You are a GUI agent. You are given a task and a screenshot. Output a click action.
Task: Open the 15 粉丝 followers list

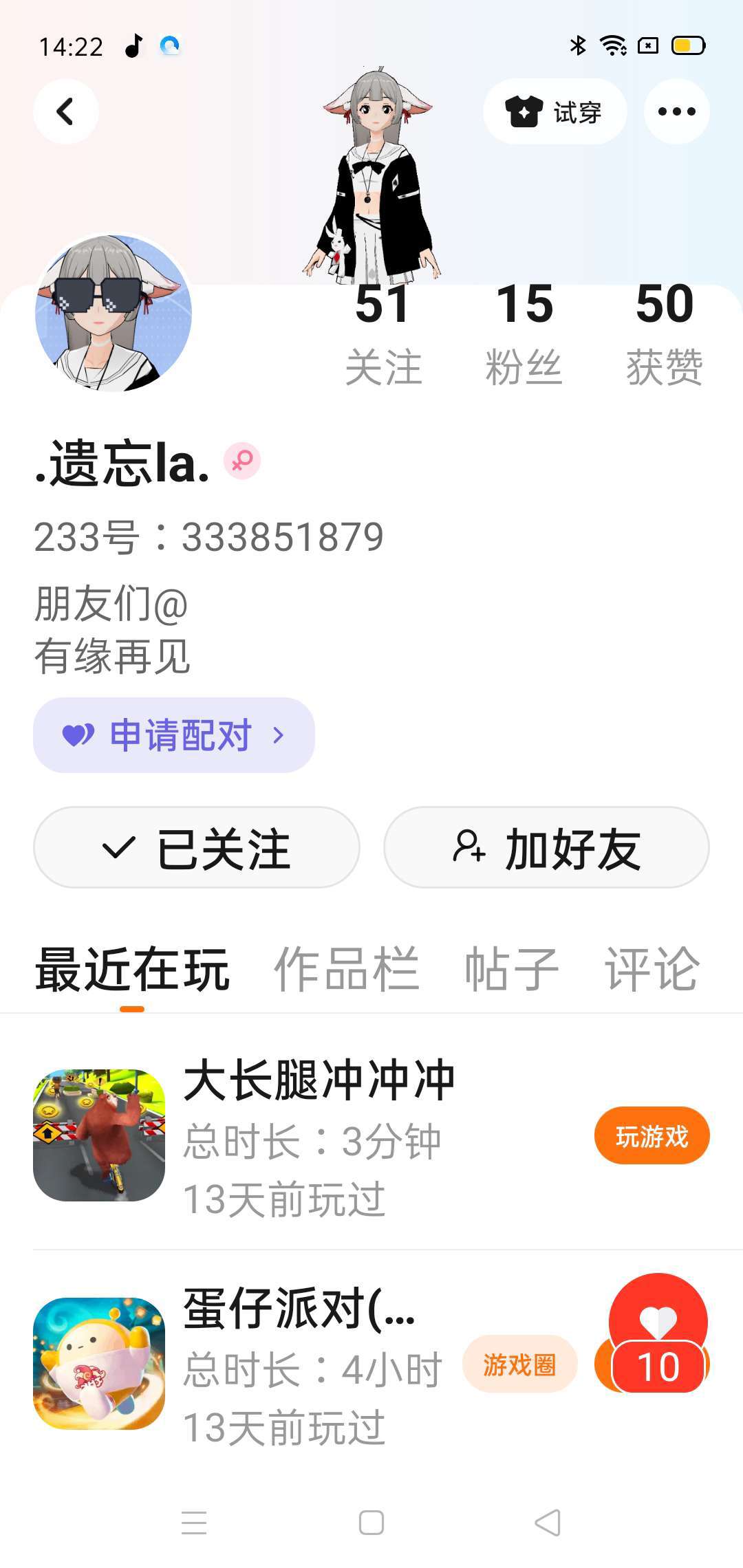coord(524,335)
